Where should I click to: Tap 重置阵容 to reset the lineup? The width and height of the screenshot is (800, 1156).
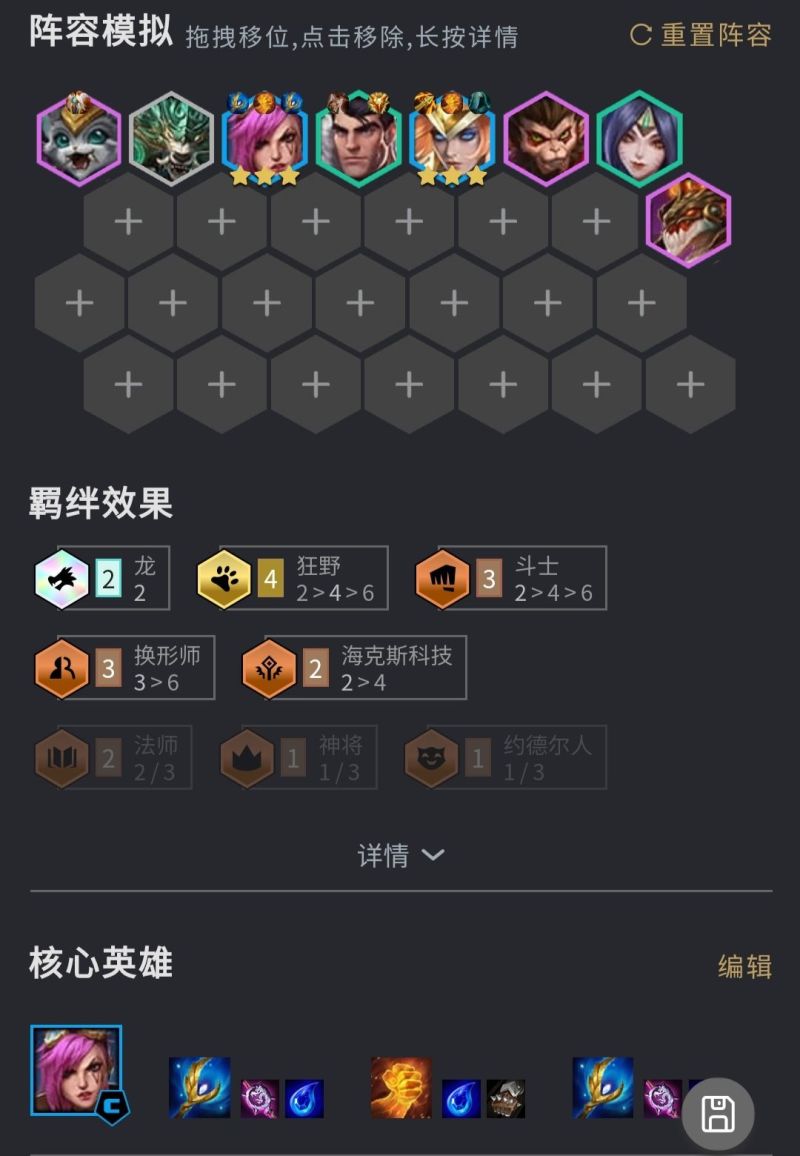tap(702, 35)
